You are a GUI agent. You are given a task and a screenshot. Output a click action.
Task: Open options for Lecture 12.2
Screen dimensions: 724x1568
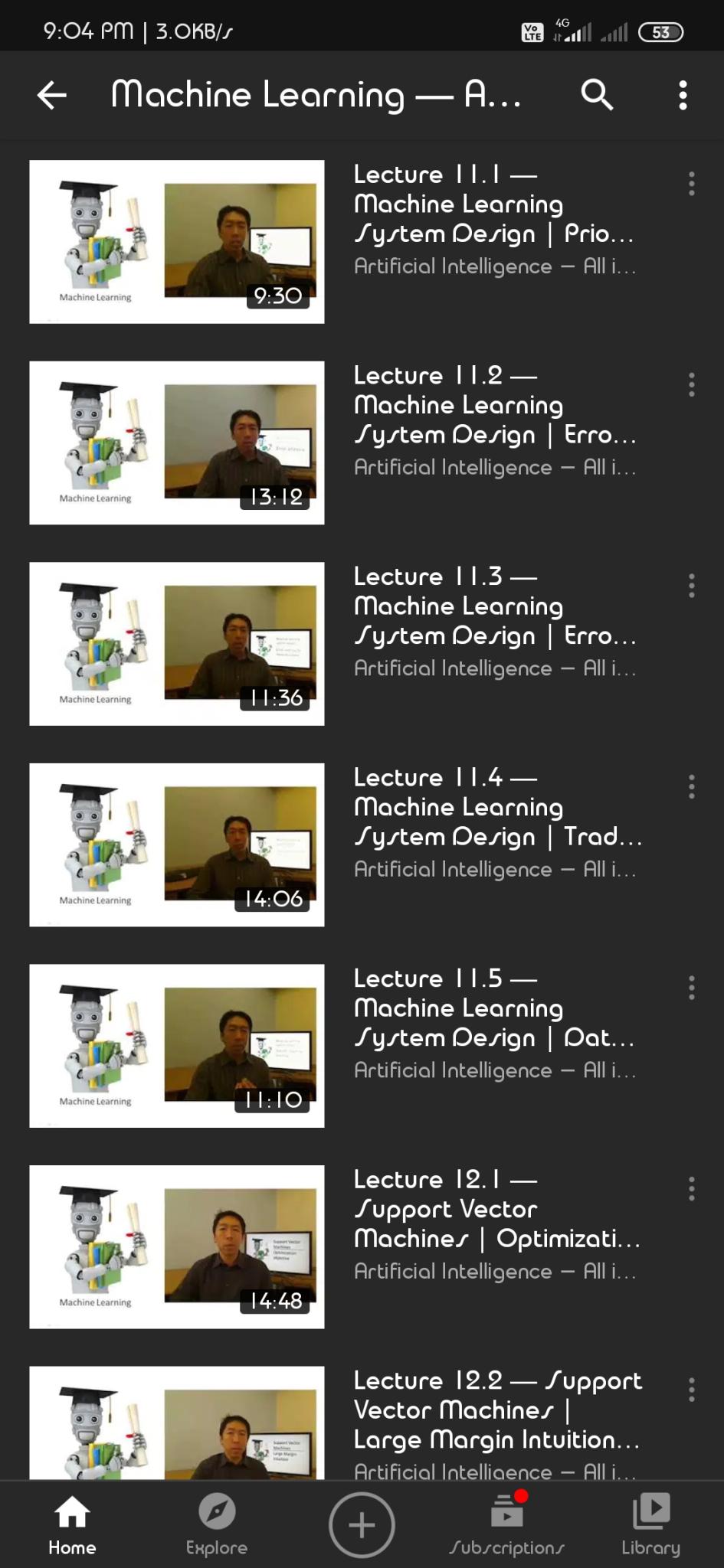[x=691, y=1390]
